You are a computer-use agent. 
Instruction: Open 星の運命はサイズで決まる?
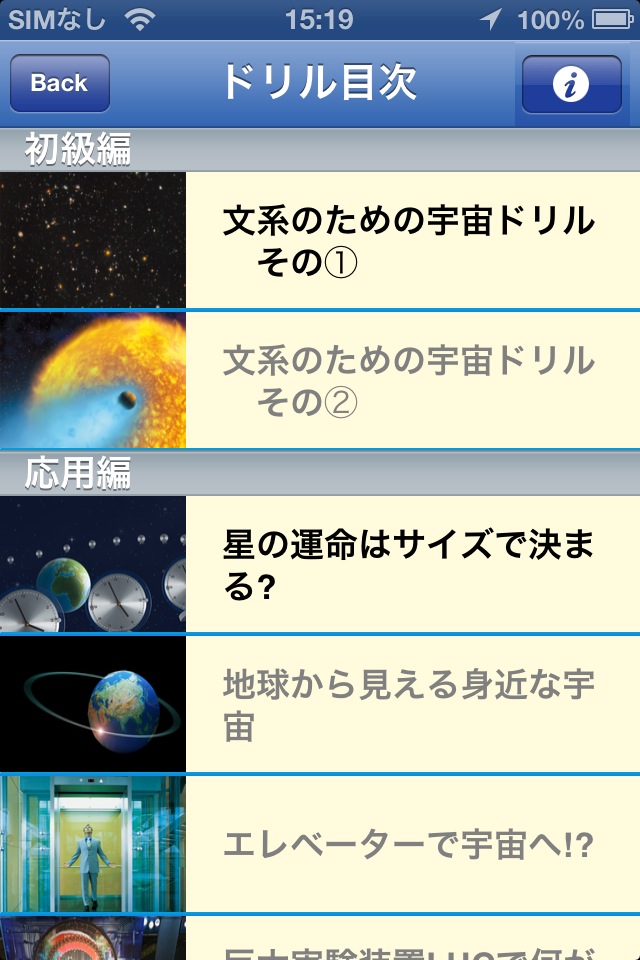coord(408,565)
